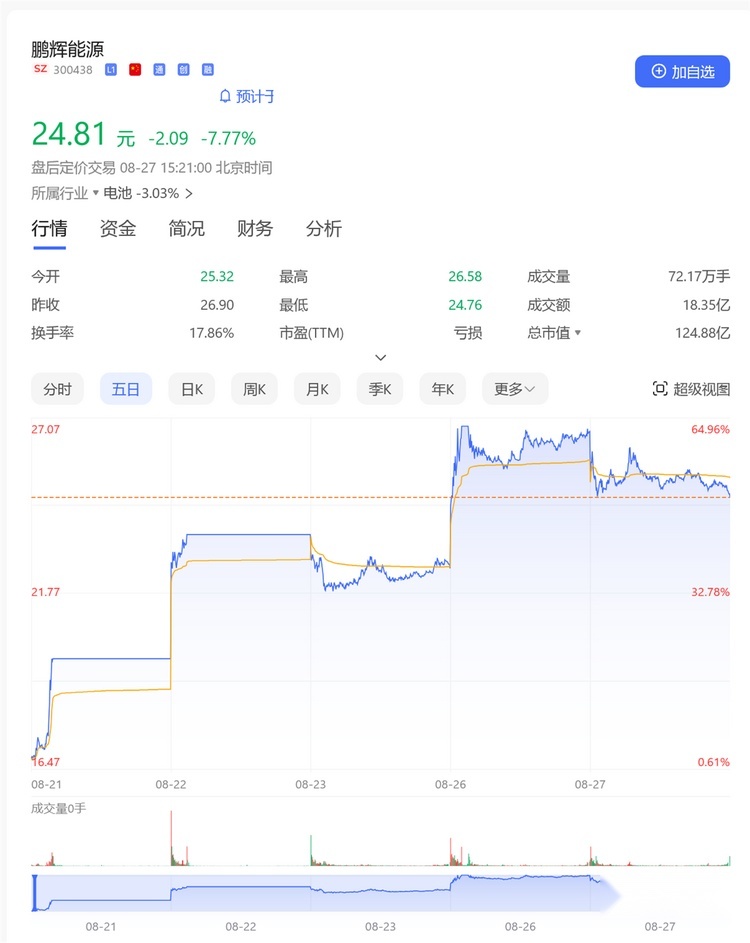Switch chart to 年K
This screenshot has width=750, height=943.
(x=443, y=389)
